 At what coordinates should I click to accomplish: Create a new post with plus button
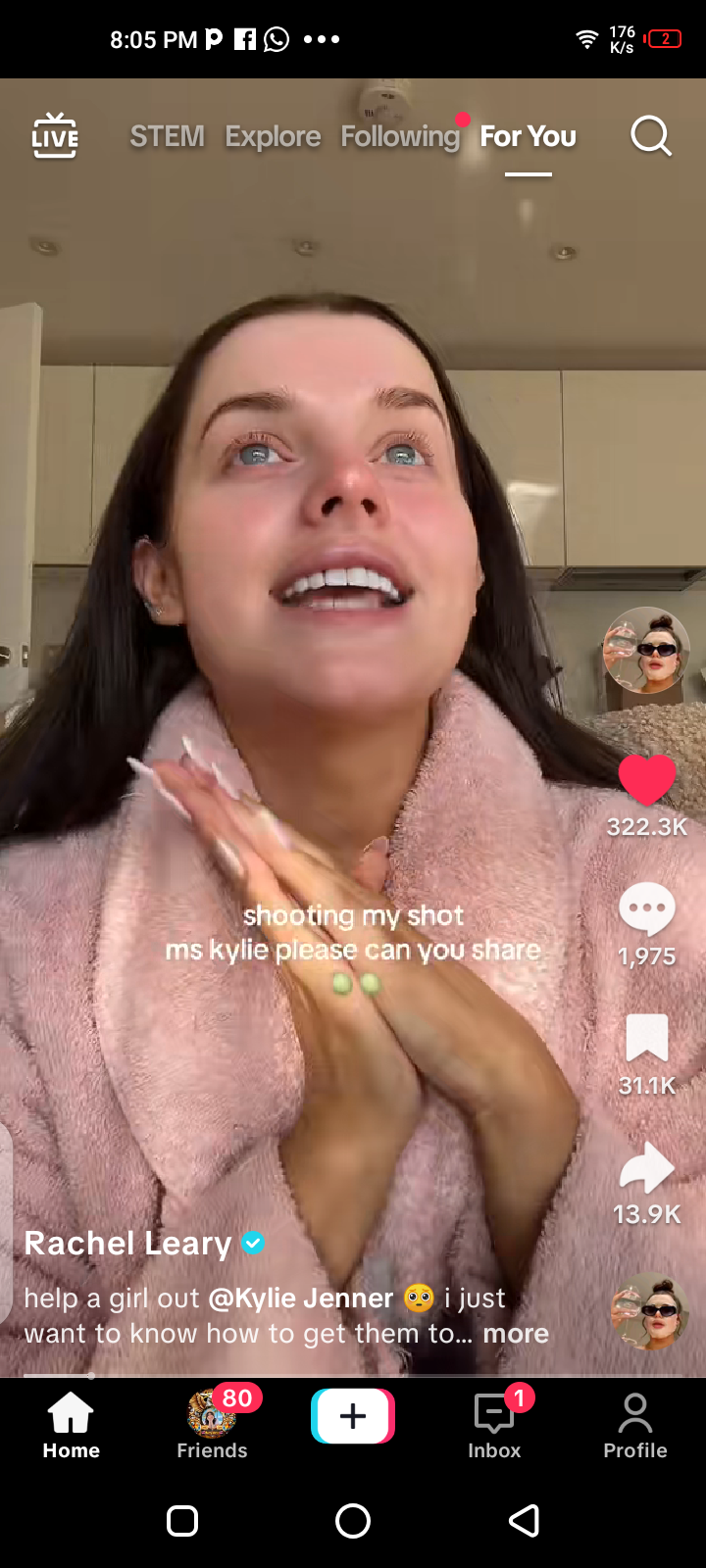(x=353, y=1416)
